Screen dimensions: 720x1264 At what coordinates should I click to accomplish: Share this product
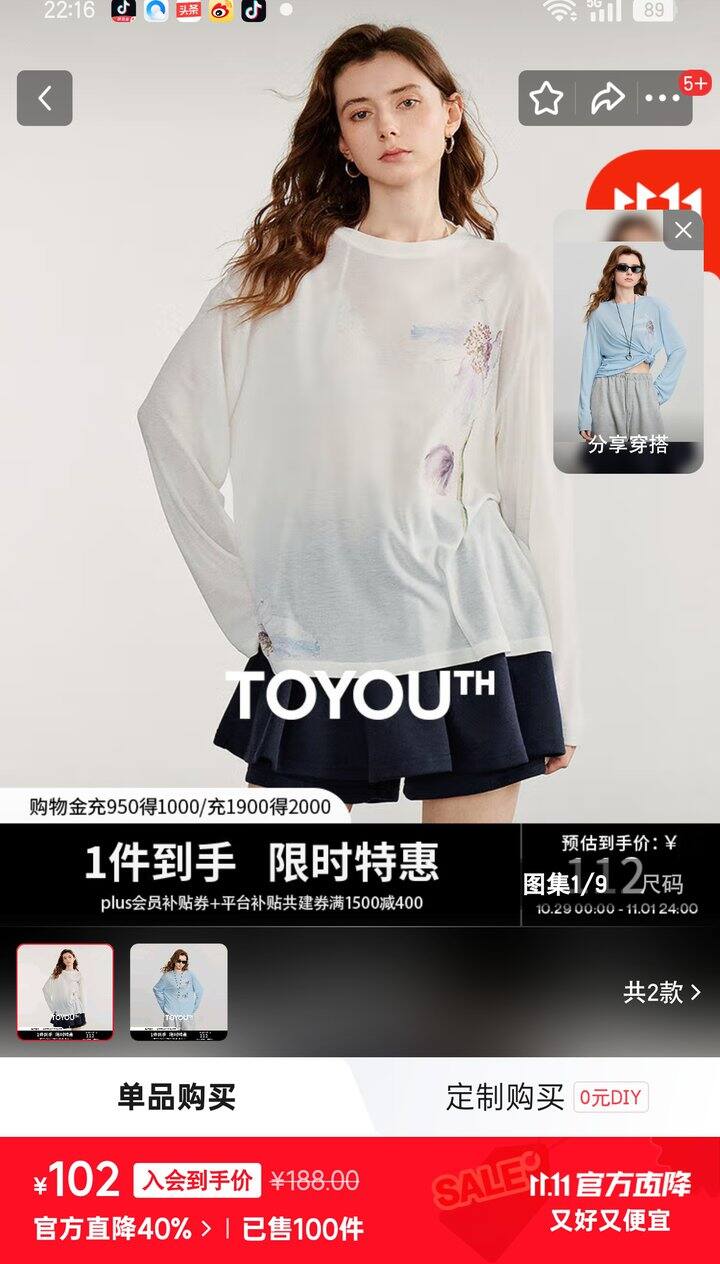606,98
